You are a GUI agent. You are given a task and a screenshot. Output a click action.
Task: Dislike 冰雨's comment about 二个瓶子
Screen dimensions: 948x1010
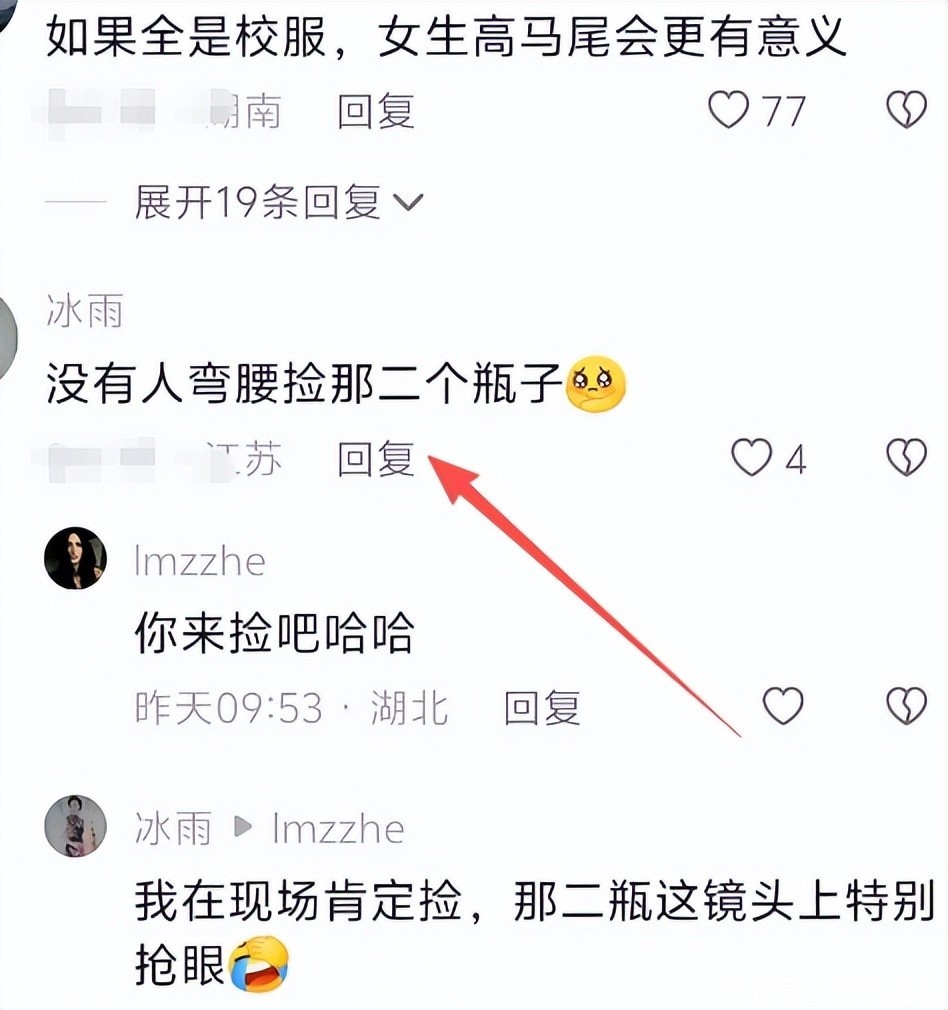pos(906,458)
